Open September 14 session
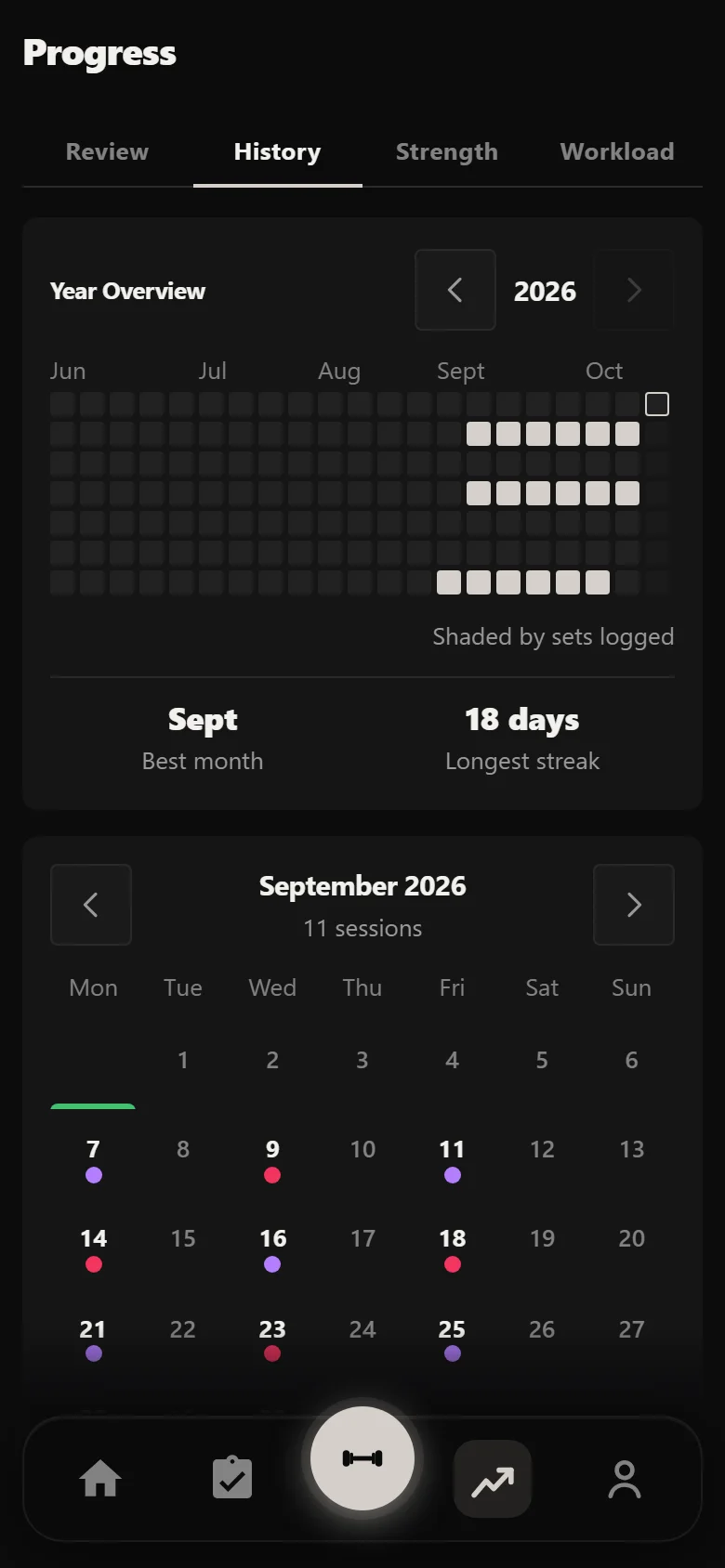The image size is (725, 1568). click(x=93, y=1248)
